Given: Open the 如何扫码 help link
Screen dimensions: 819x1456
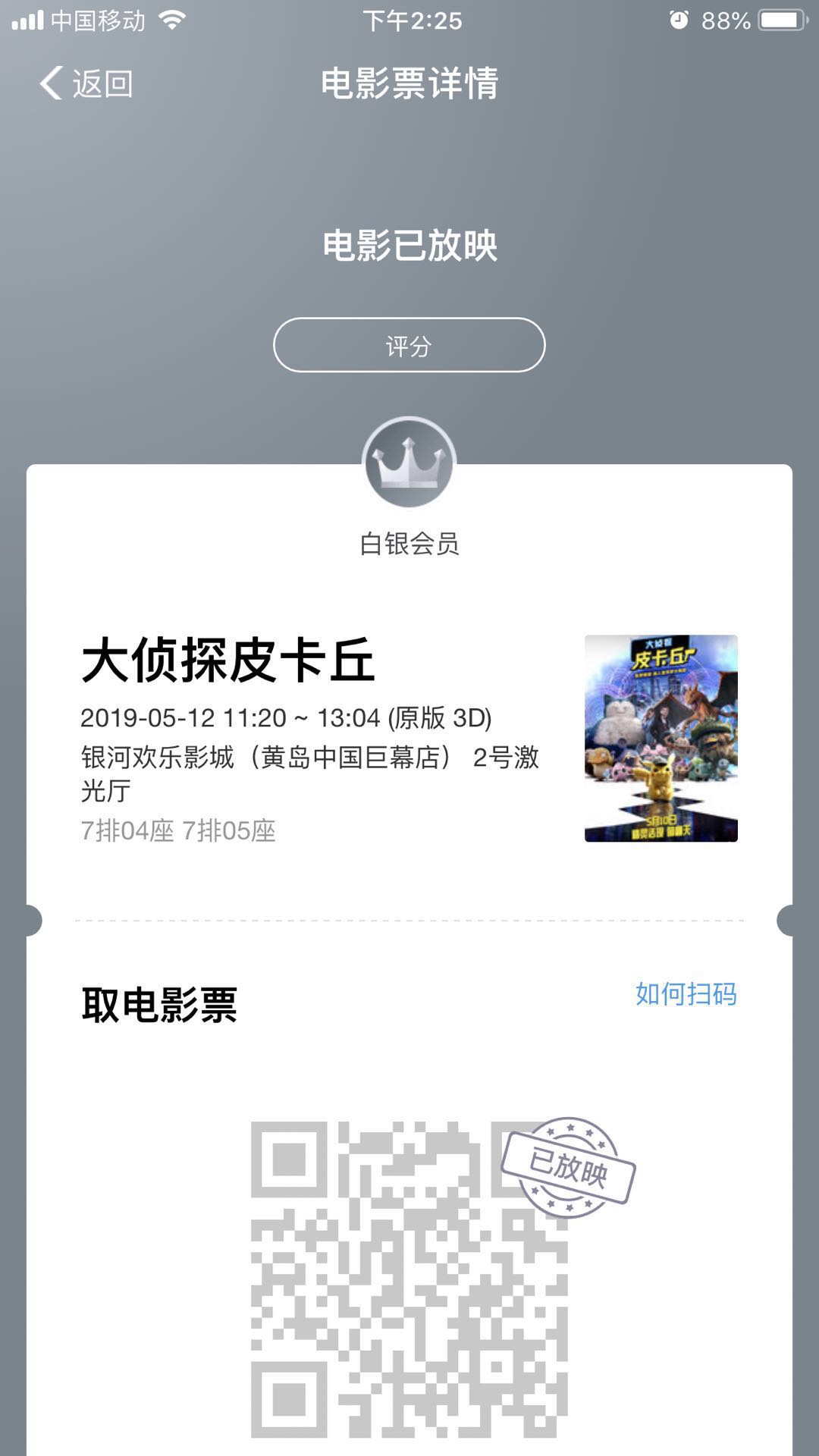Looking at the screenshot, I should [x=686, y=993].
